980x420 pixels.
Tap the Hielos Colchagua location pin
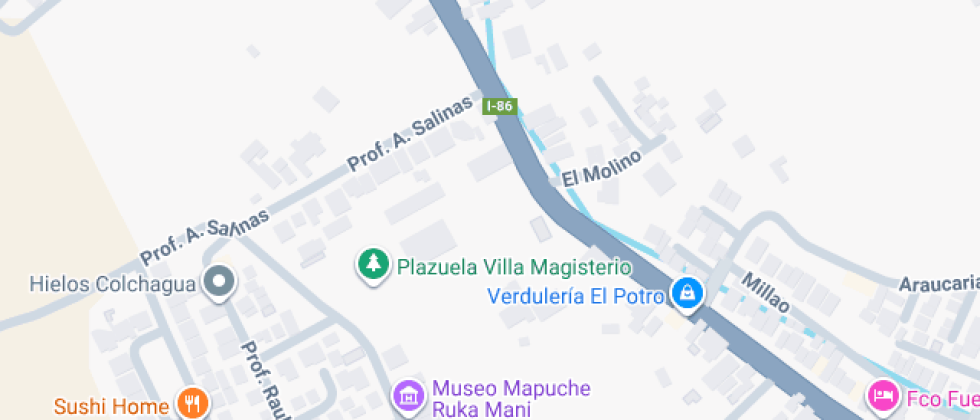[217, 283]
